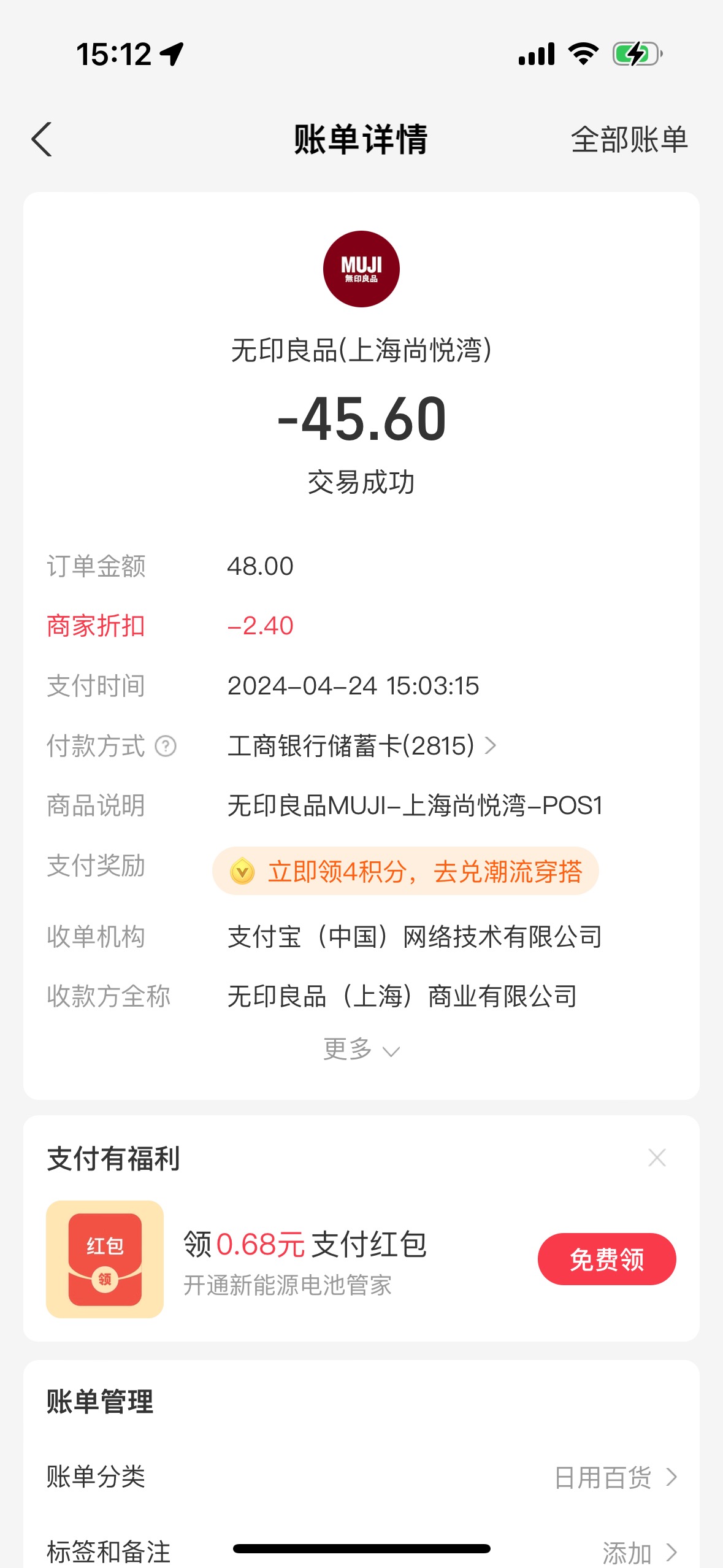This screenshot has height=1568, width=723.
Task: Go back using the top-left arrow
Action: click(x=42, y=140)
